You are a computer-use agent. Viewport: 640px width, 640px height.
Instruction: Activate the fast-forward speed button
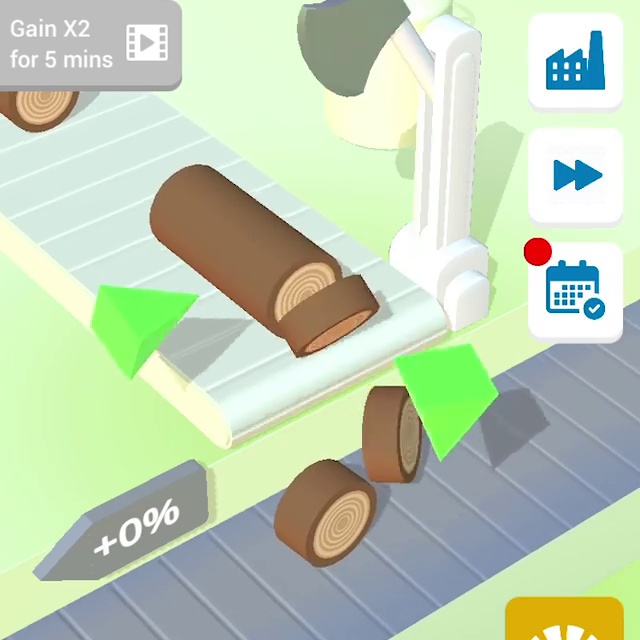(x=576, y=176)
